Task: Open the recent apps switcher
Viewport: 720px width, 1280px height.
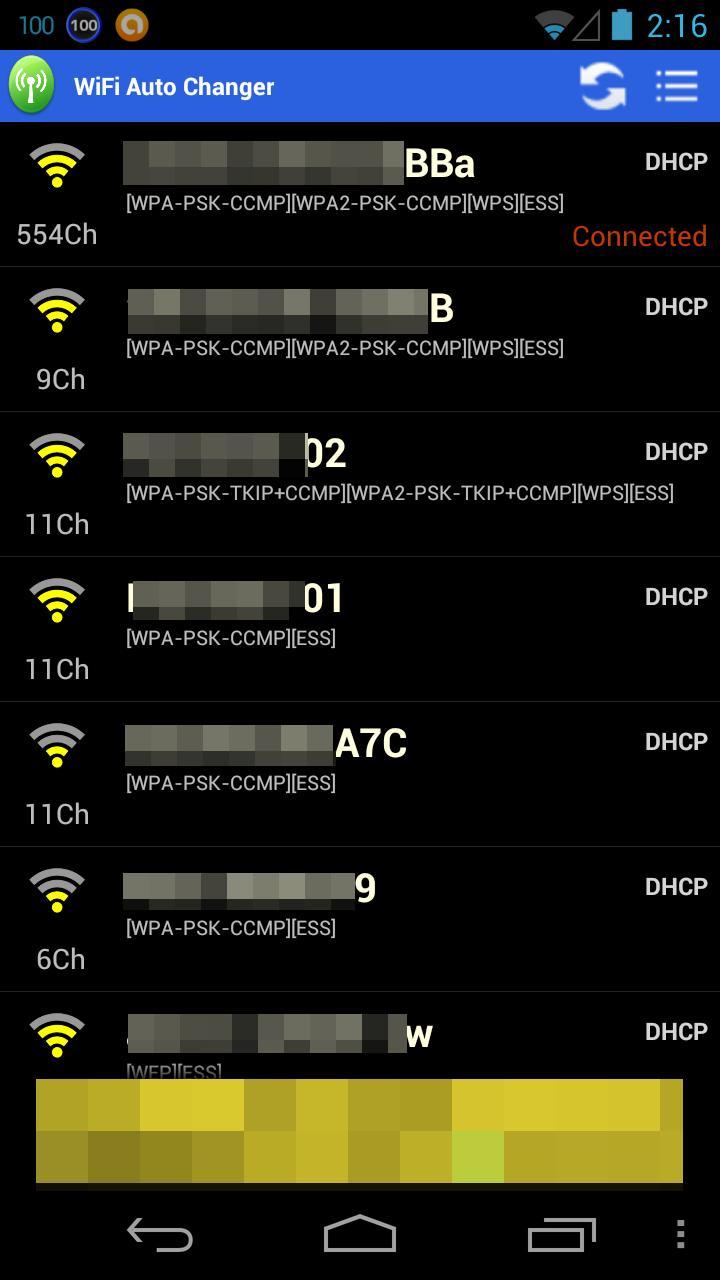Action: [560, 1235]
